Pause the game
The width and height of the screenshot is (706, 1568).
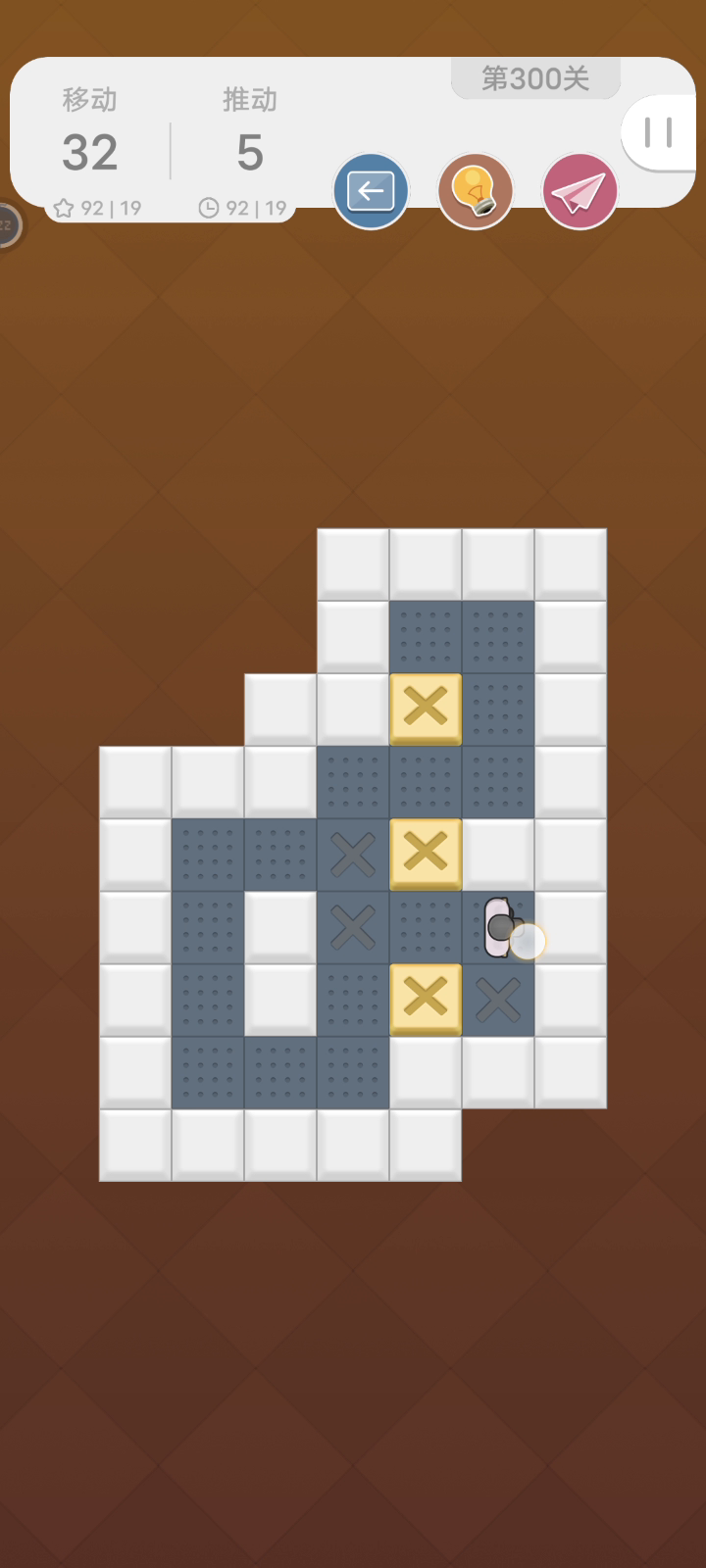[659, 132]
